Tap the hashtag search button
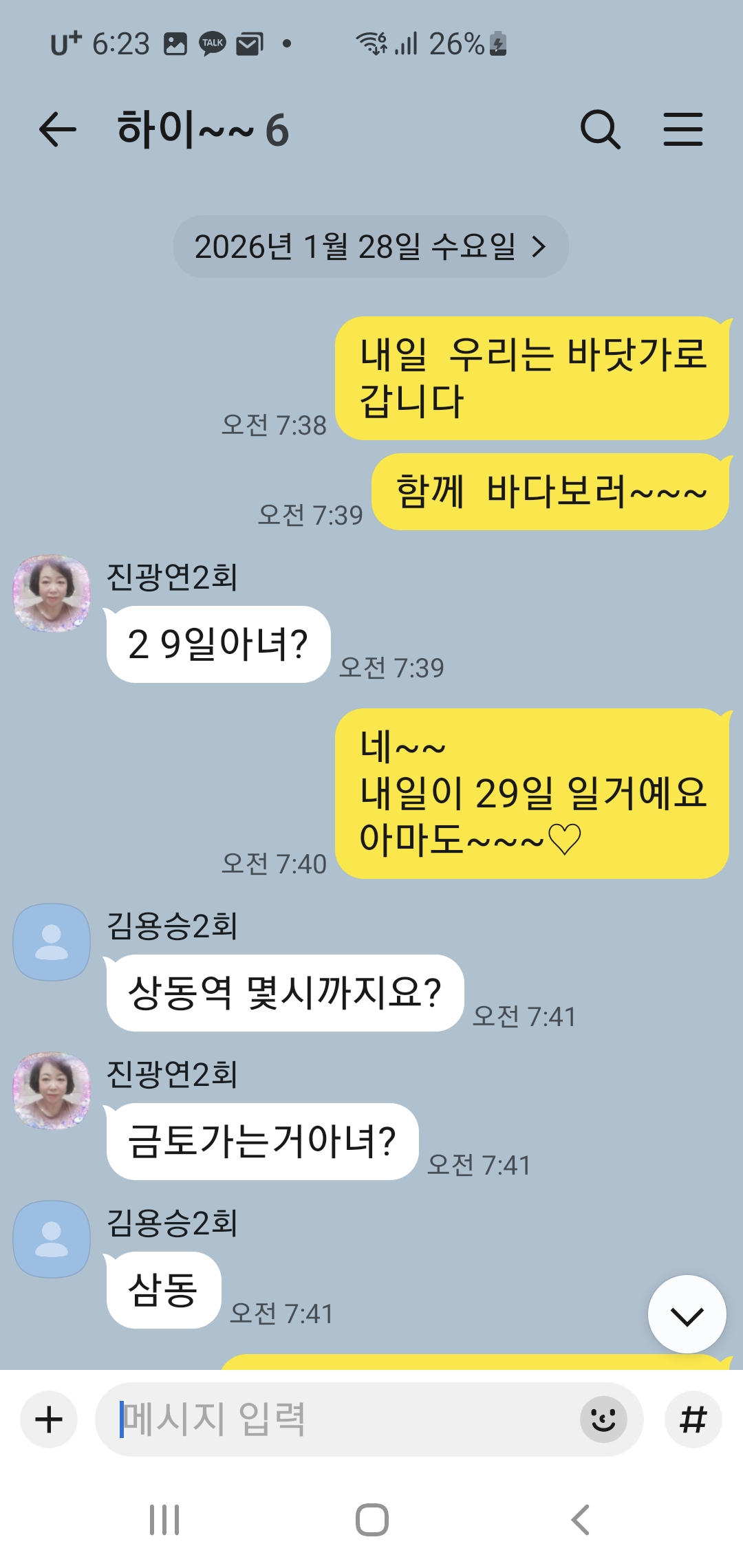 coord(693,1419)
